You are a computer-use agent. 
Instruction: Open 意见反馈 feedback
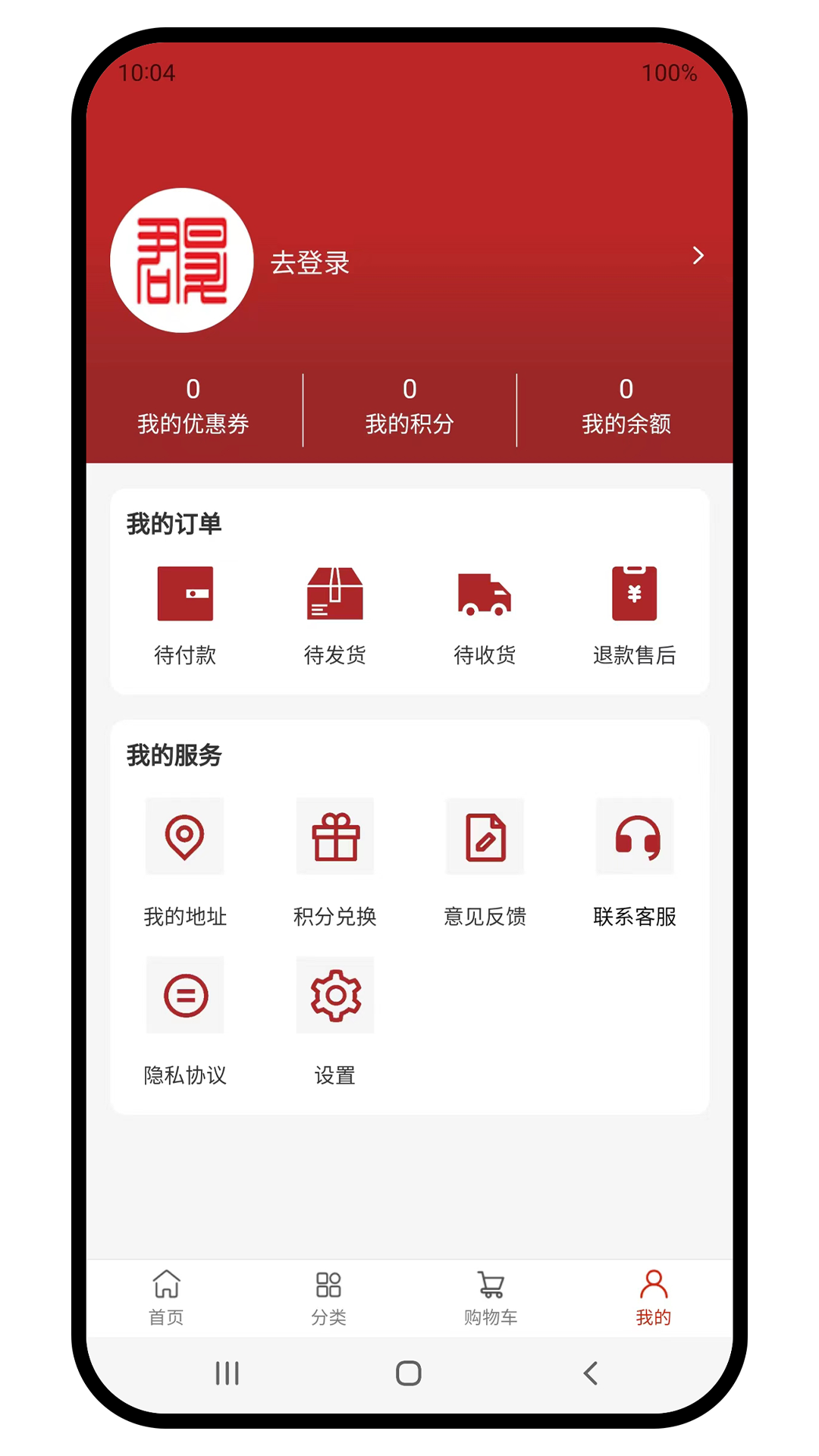point(485,861)
